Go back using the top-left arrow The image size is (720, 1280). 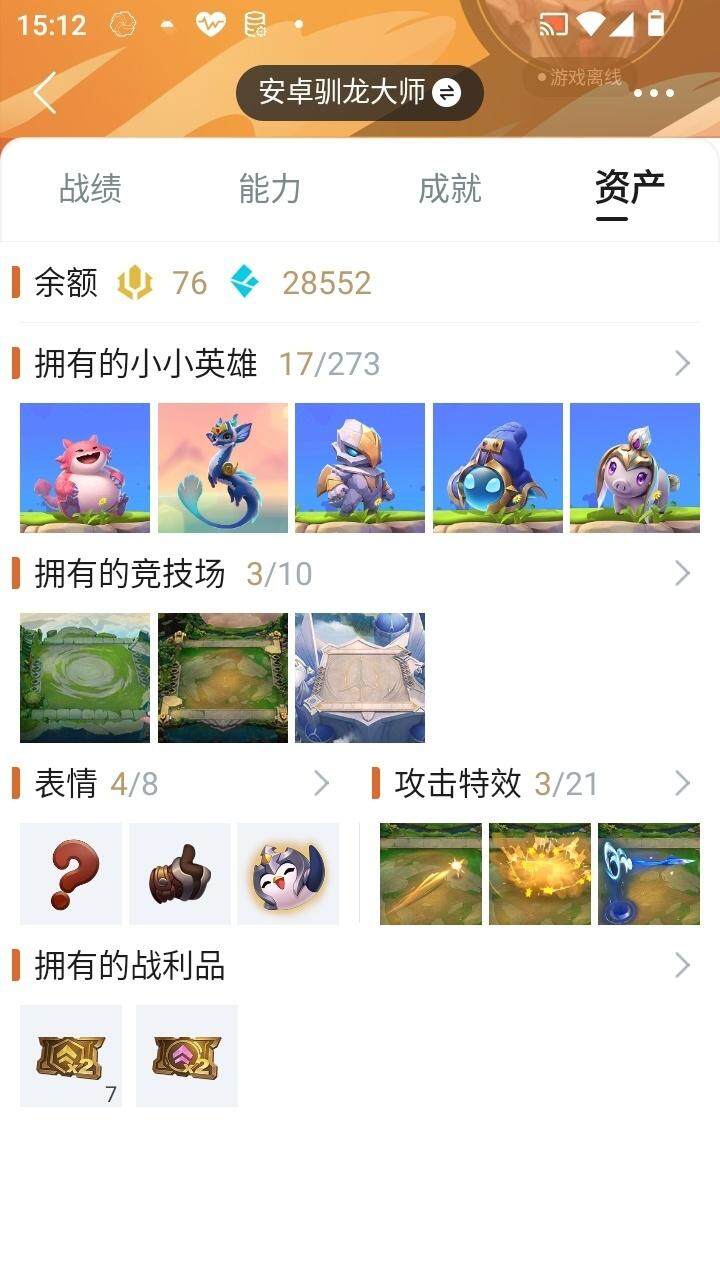[x=45, y=93]
